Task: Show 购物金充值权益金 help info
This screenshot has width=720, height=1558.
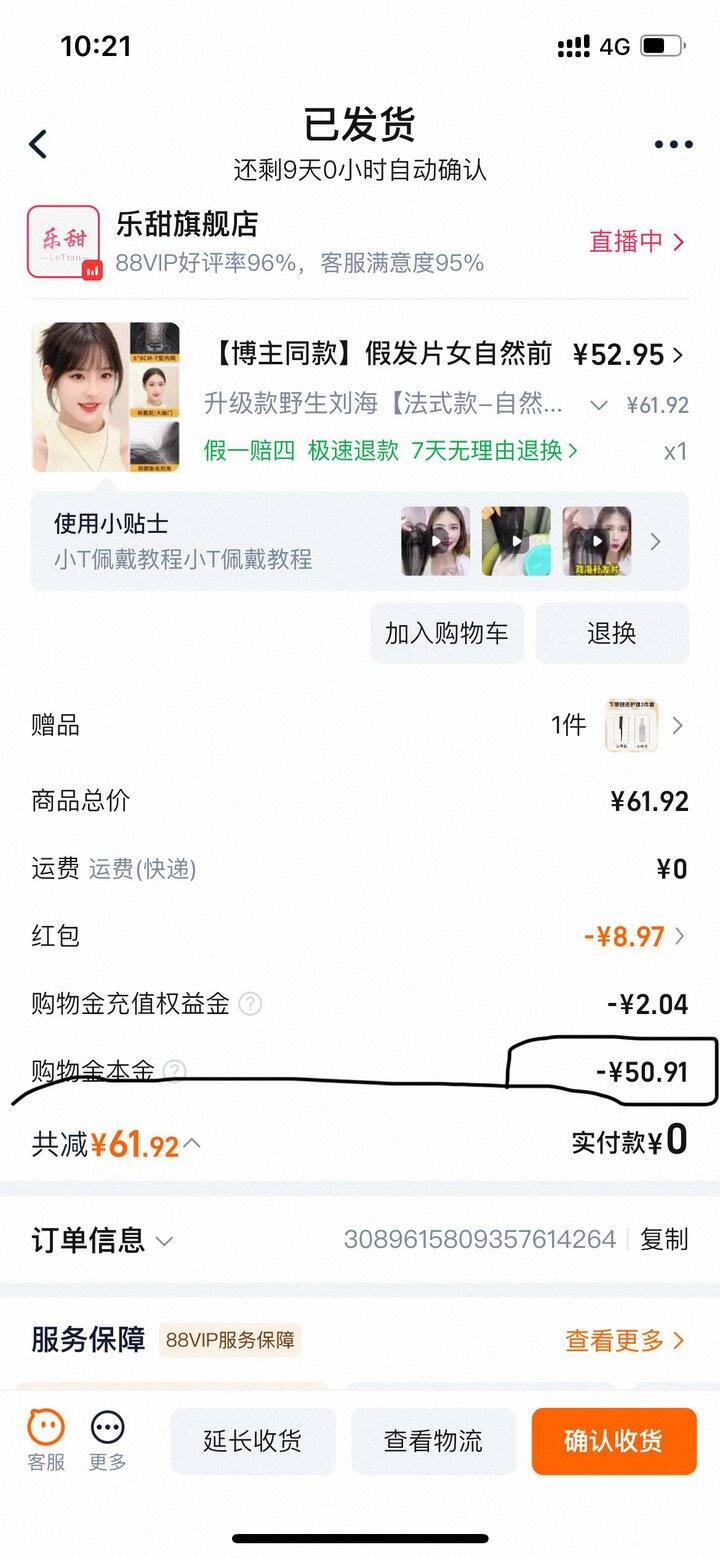Action: click(250, 1004)
